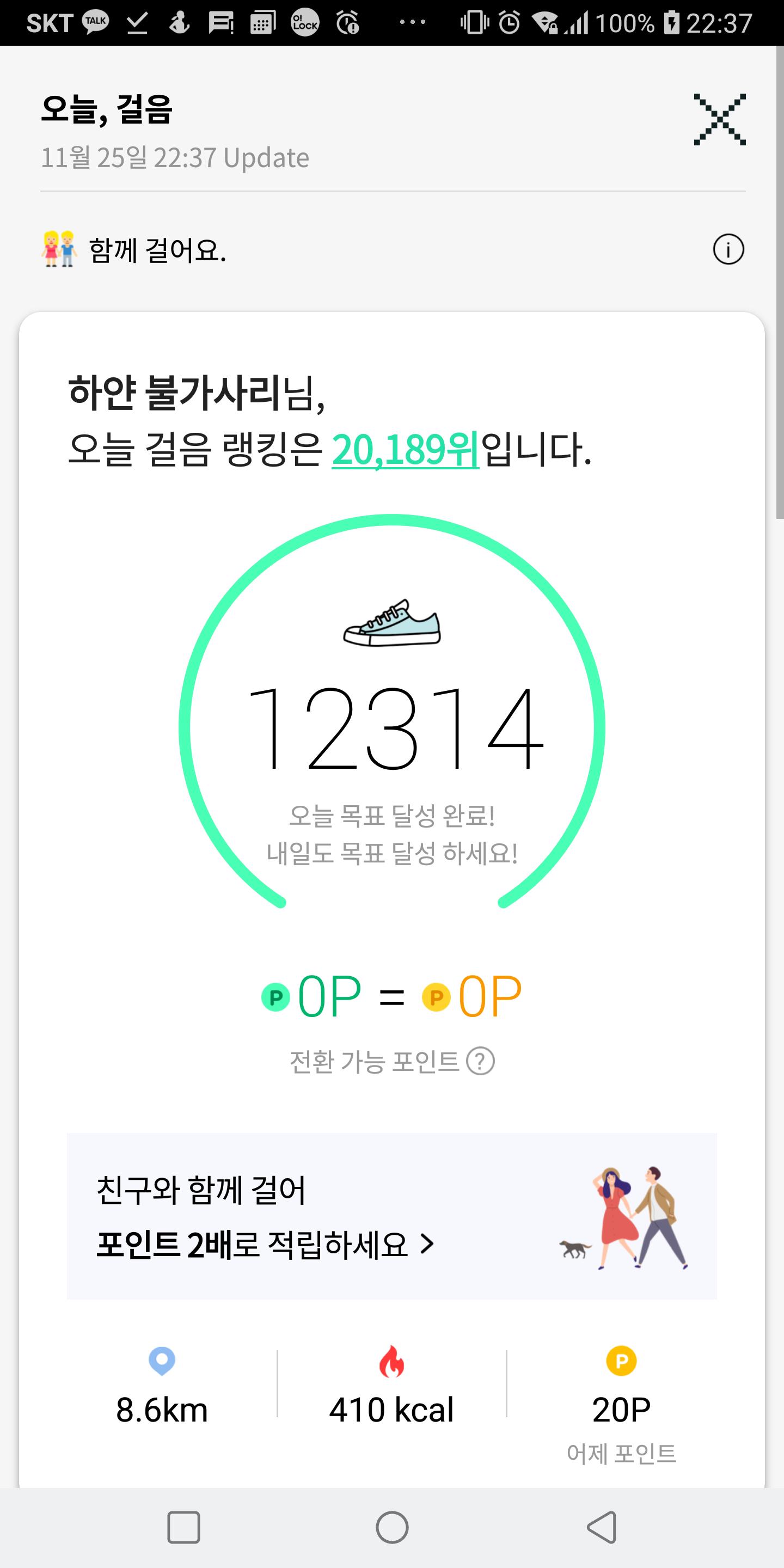Viewport: 784px width, 1568px height.
Task: Tap the help icon next to 전환 가능 포인트
Action: click(480, 1061)
